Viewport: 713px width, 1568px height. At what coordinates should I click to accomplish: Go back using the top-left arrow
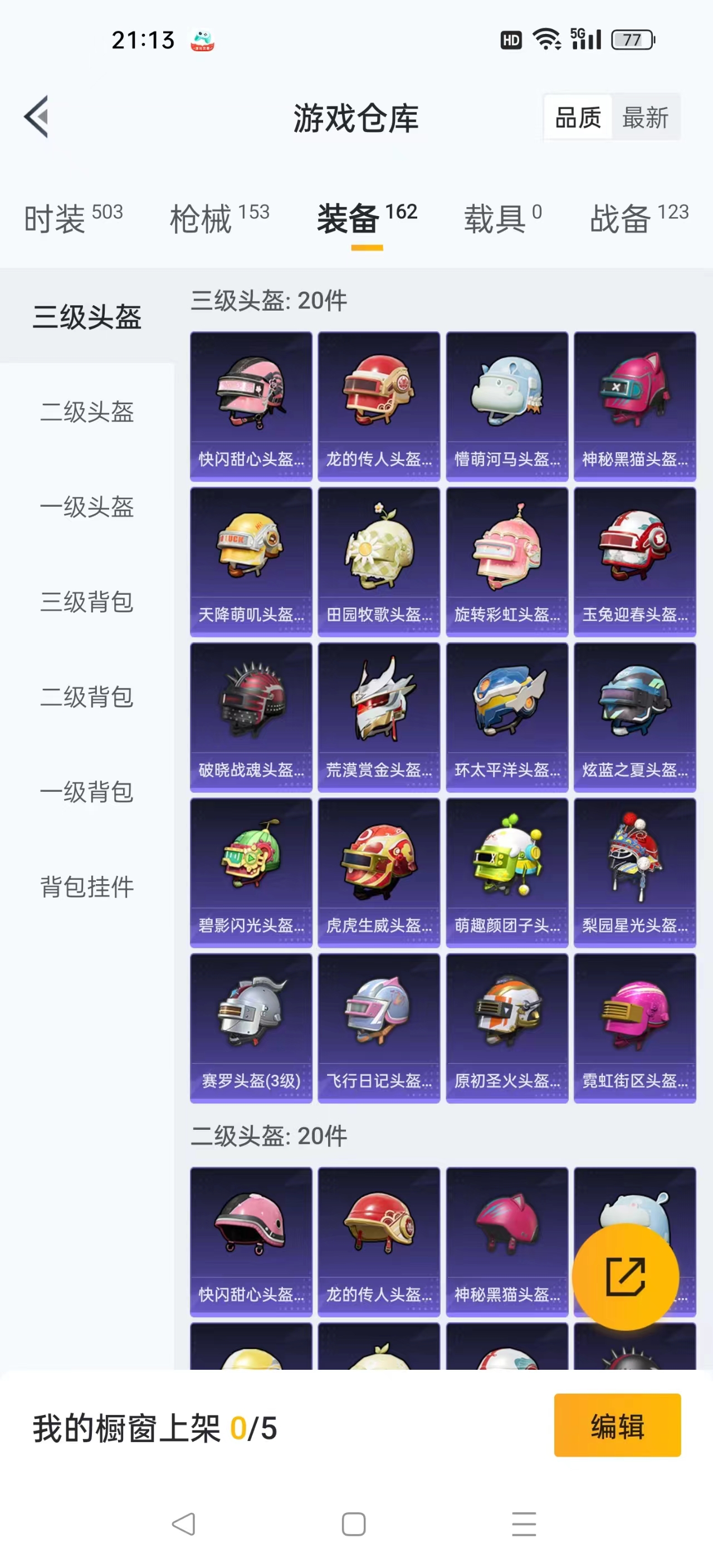pyautogui.click(x=37, y=117)
